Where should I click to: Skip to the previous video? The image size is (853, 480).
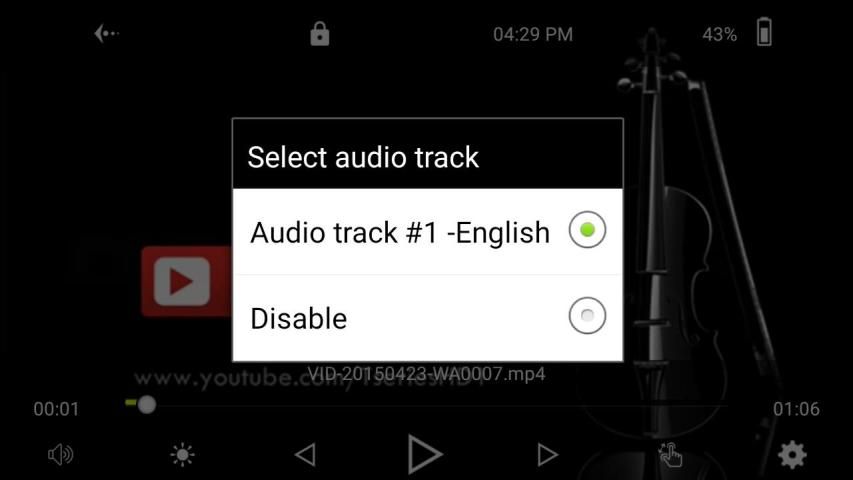[x=305, y=455]
